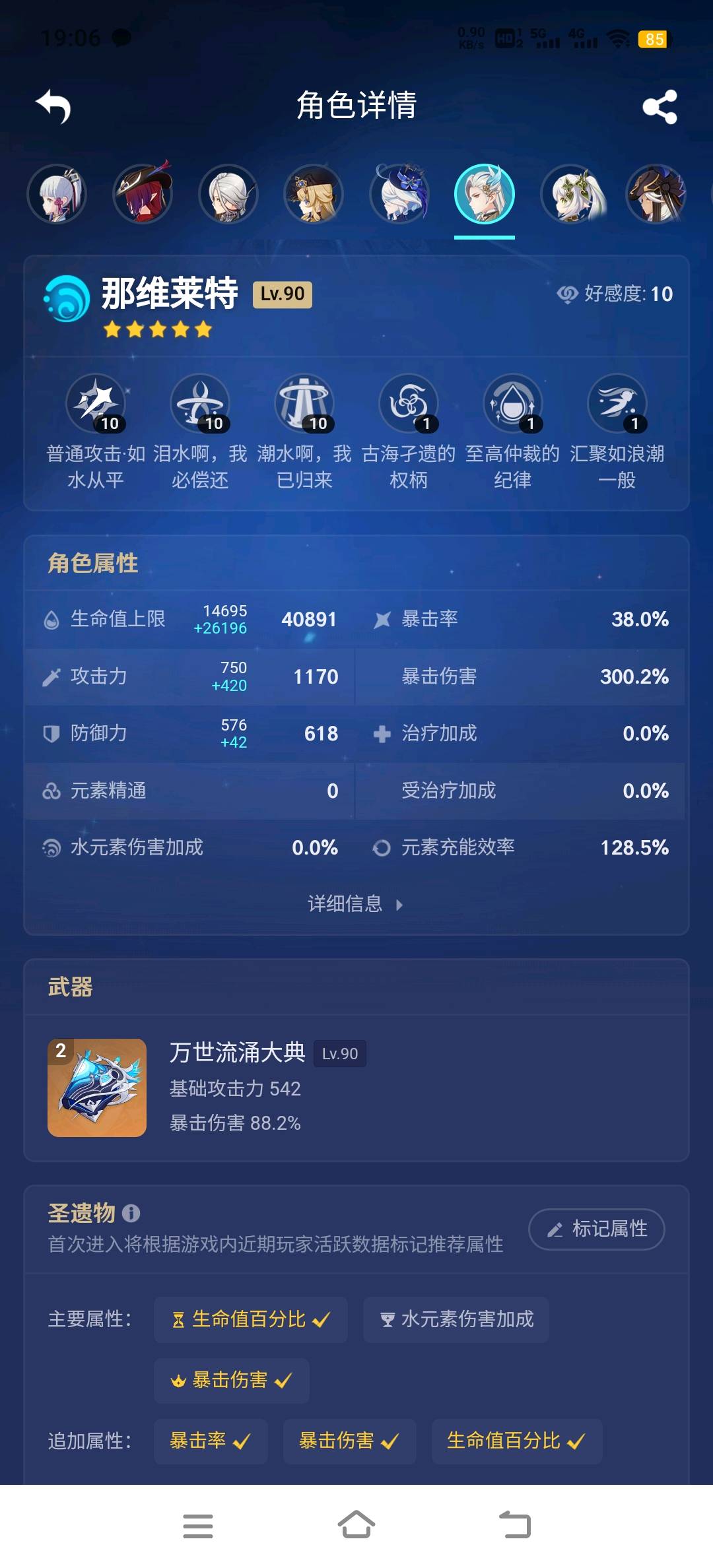Open the info icon beside 圣遗物
713x1568 pixels.
pos(131,1213)
